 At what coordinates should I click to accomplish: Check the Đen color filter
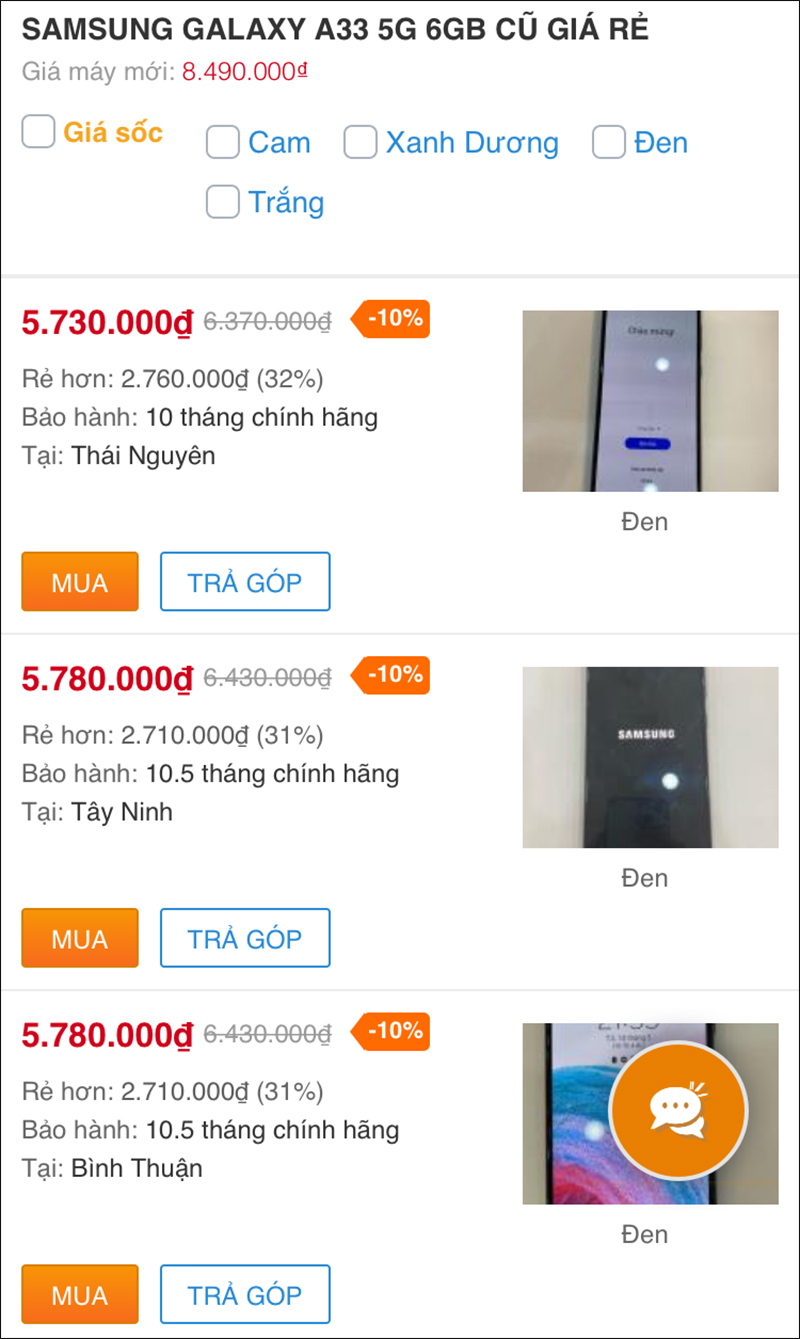pyautogui.click(x=608, y=142)
